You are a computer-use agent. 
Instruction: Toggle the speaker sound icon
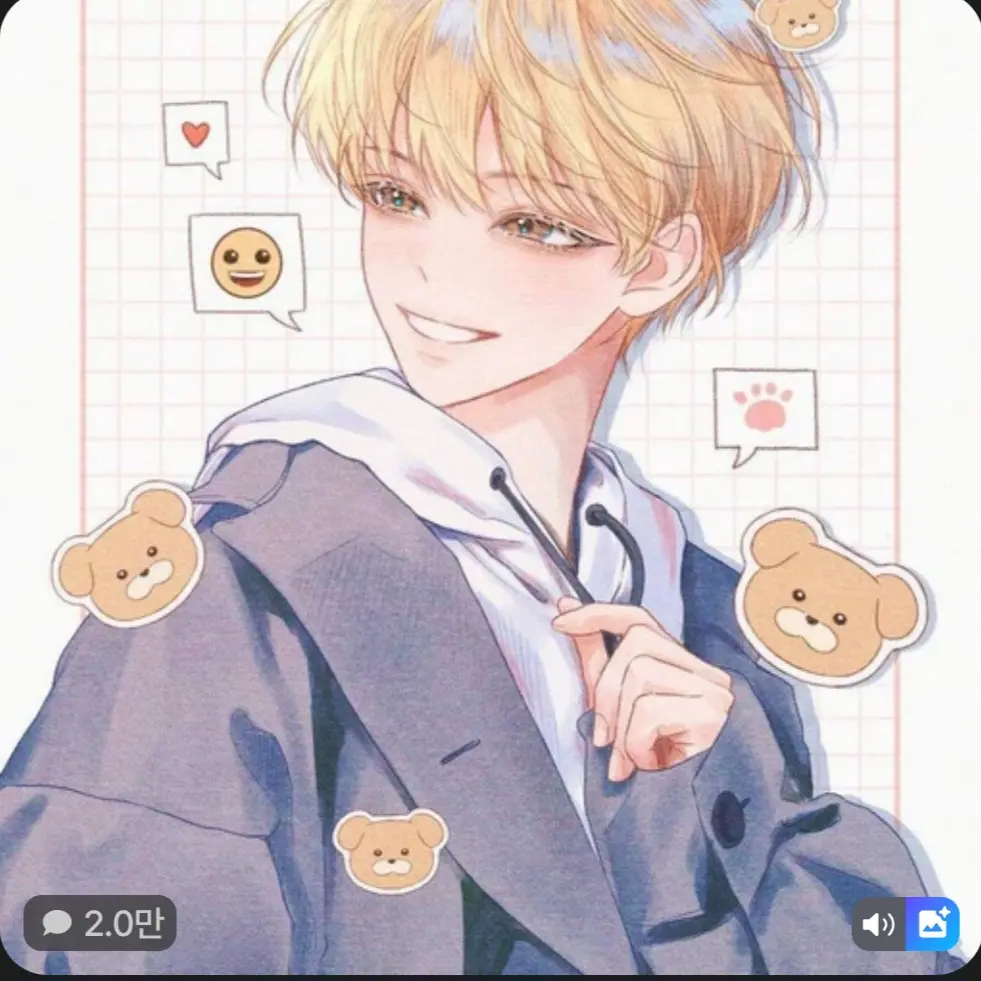(878, 924)
